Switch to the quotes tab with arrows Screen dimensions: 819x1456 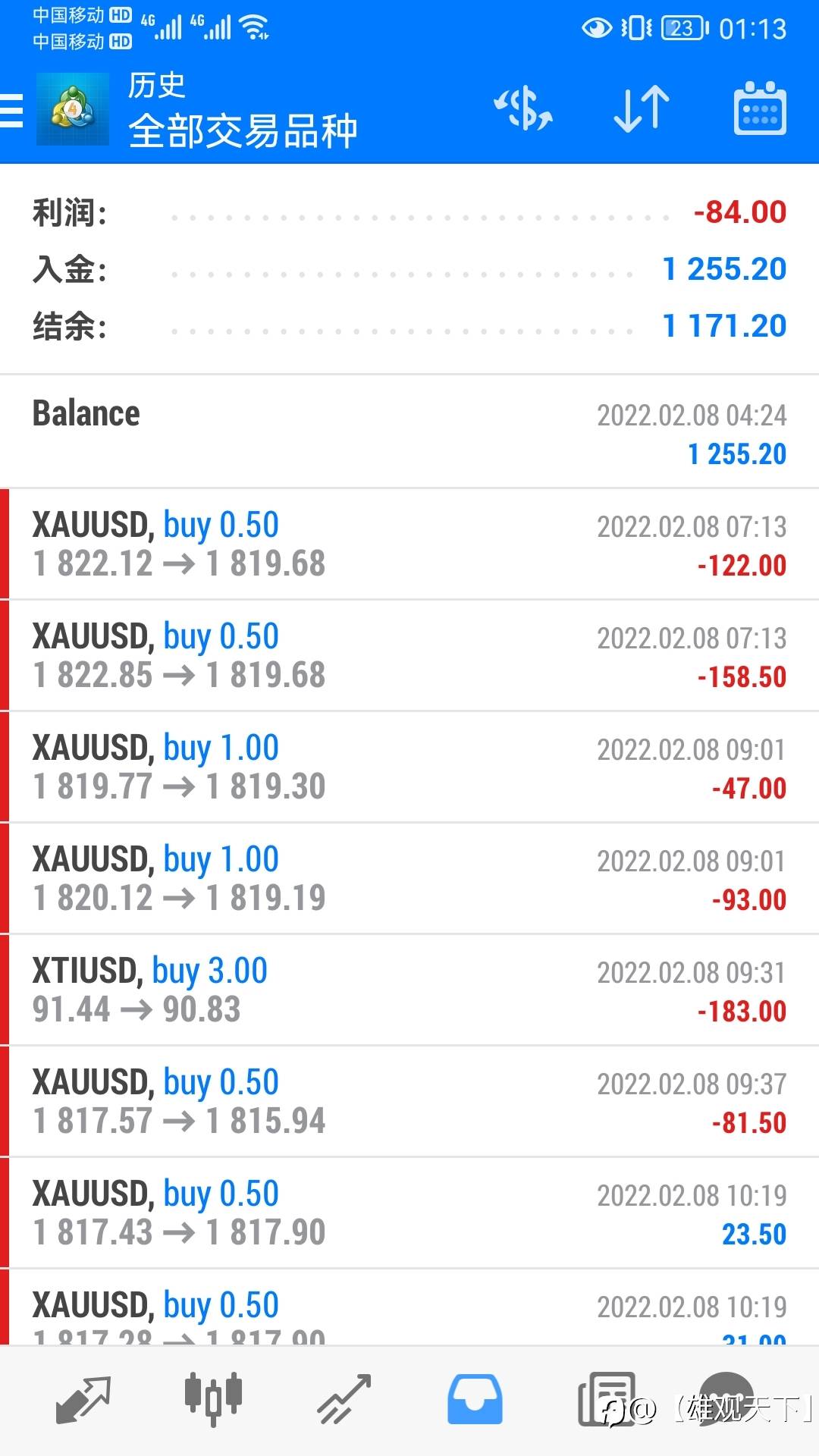pos(83,1399)
